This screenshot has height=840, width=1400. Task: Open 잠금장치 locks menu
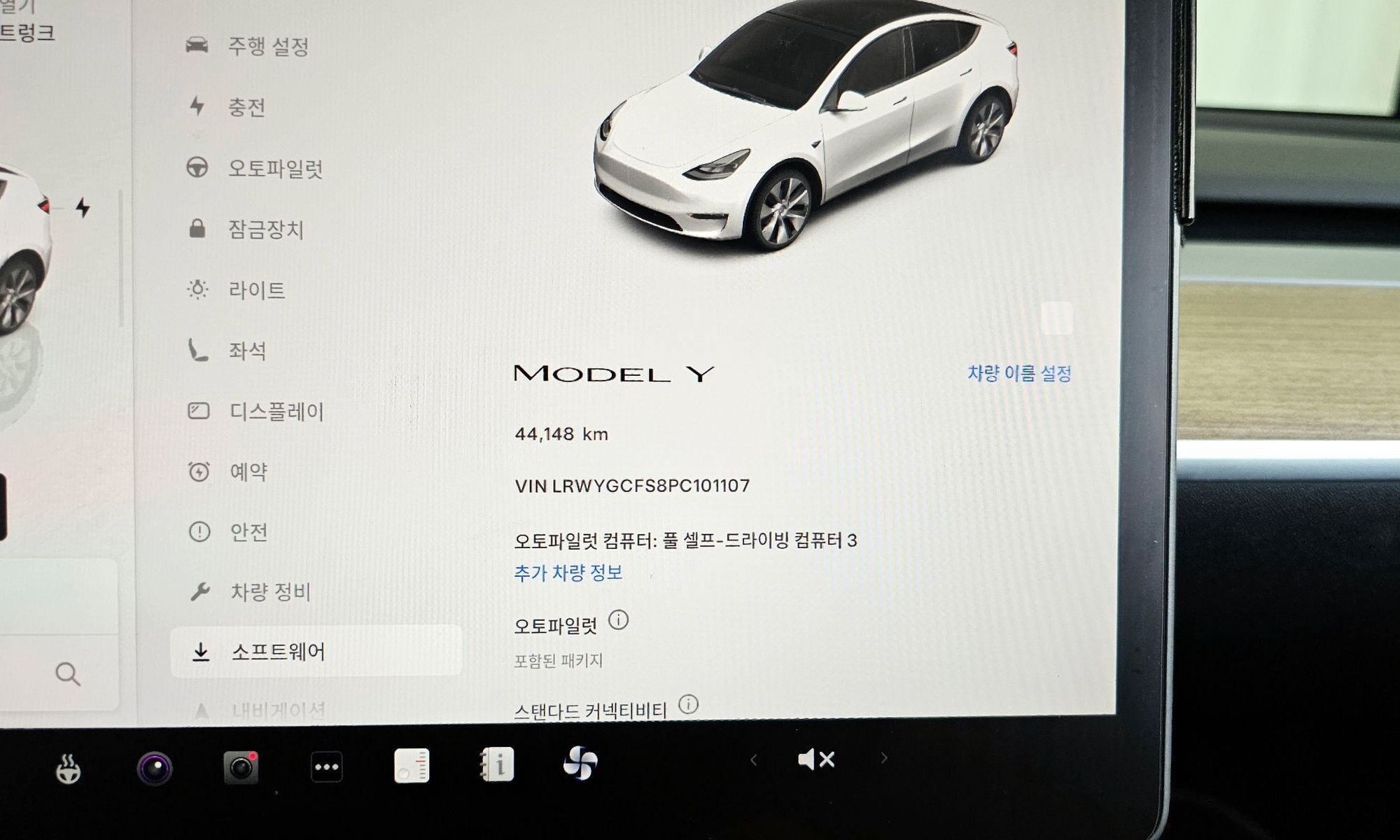265,230
